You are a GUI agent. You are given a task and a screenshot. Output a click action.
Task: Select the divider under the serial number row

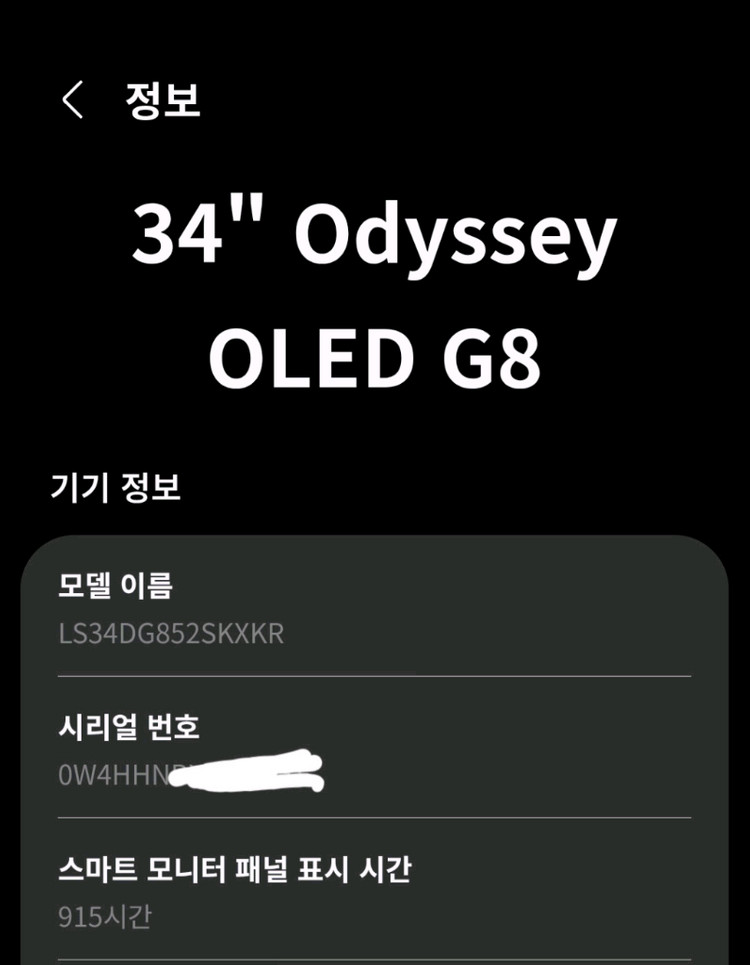[x=375, y=818]
